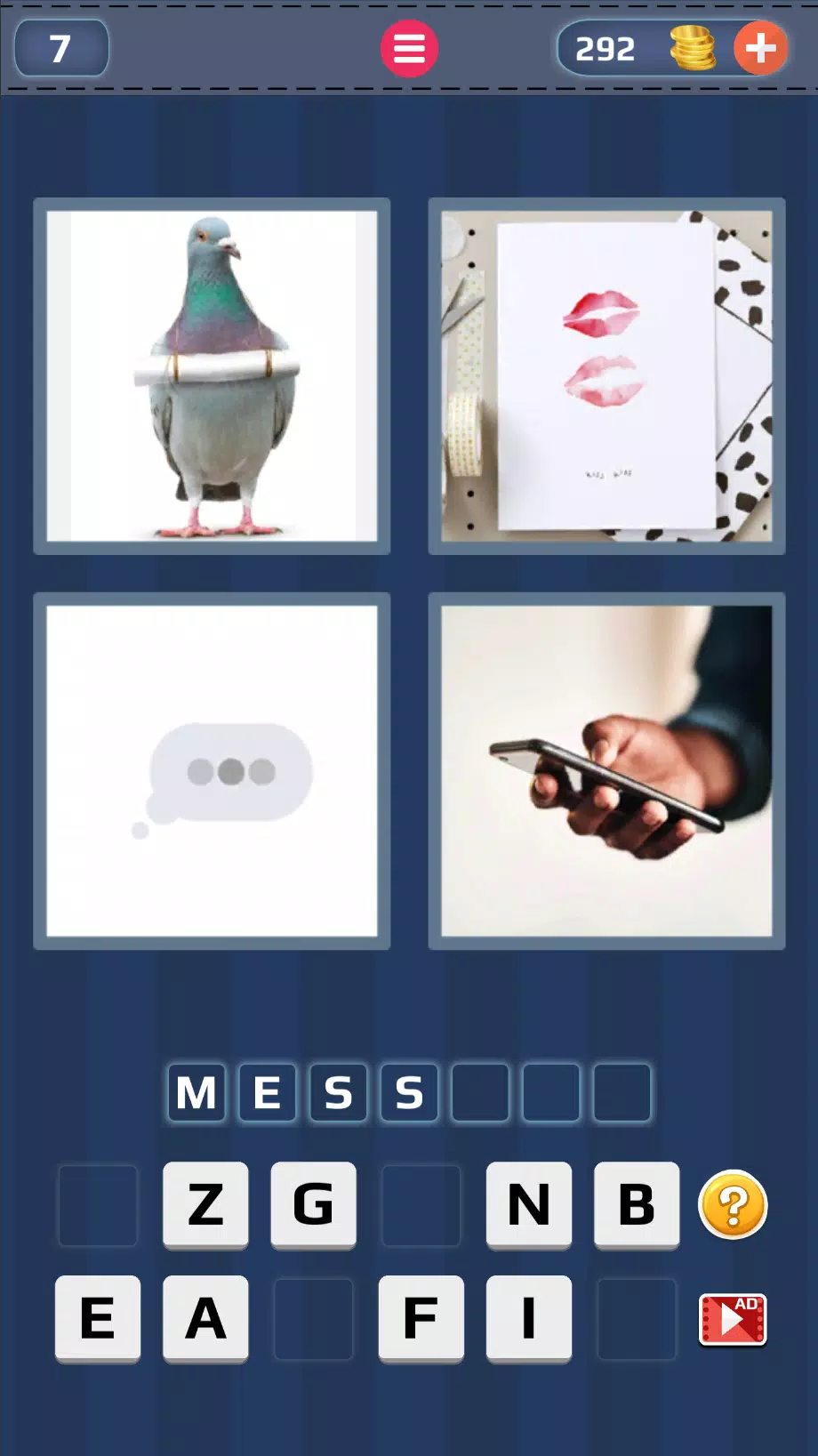Select the letter N tile
818x1456 pixels.
click(529, 1207)
